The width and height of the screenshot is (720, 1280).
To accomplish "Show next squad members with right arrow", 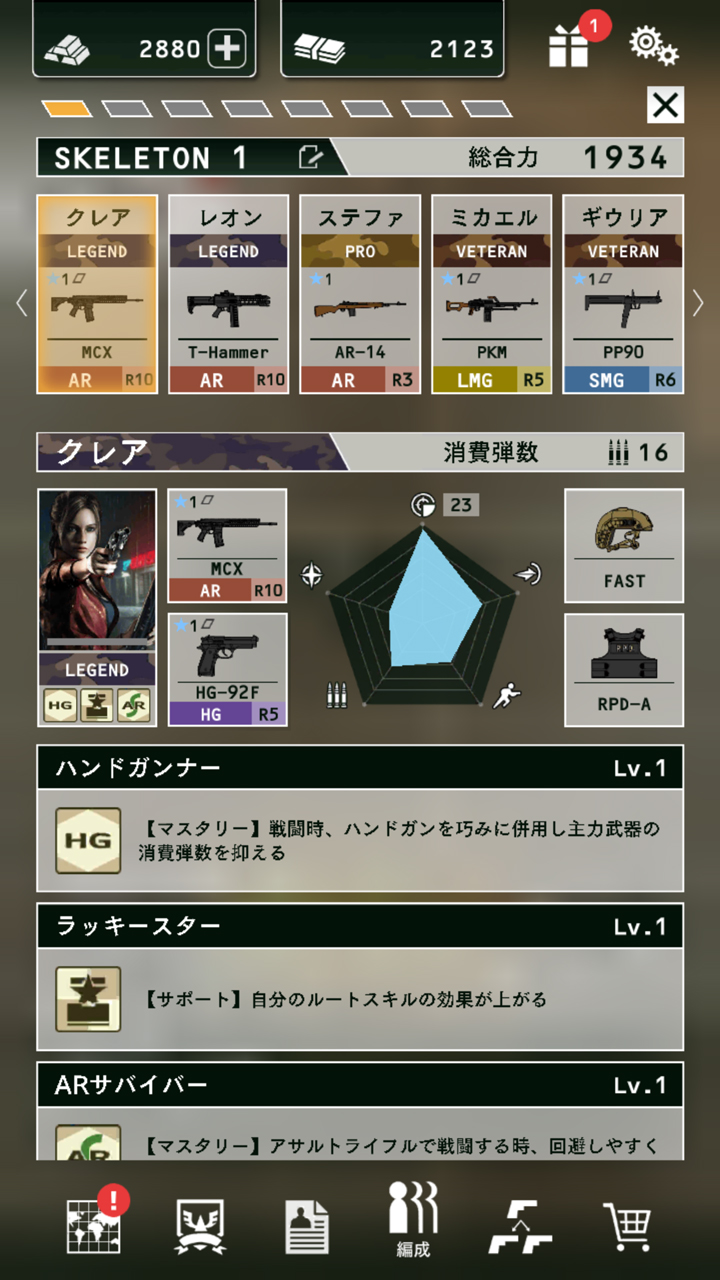I will pos(698,302).
